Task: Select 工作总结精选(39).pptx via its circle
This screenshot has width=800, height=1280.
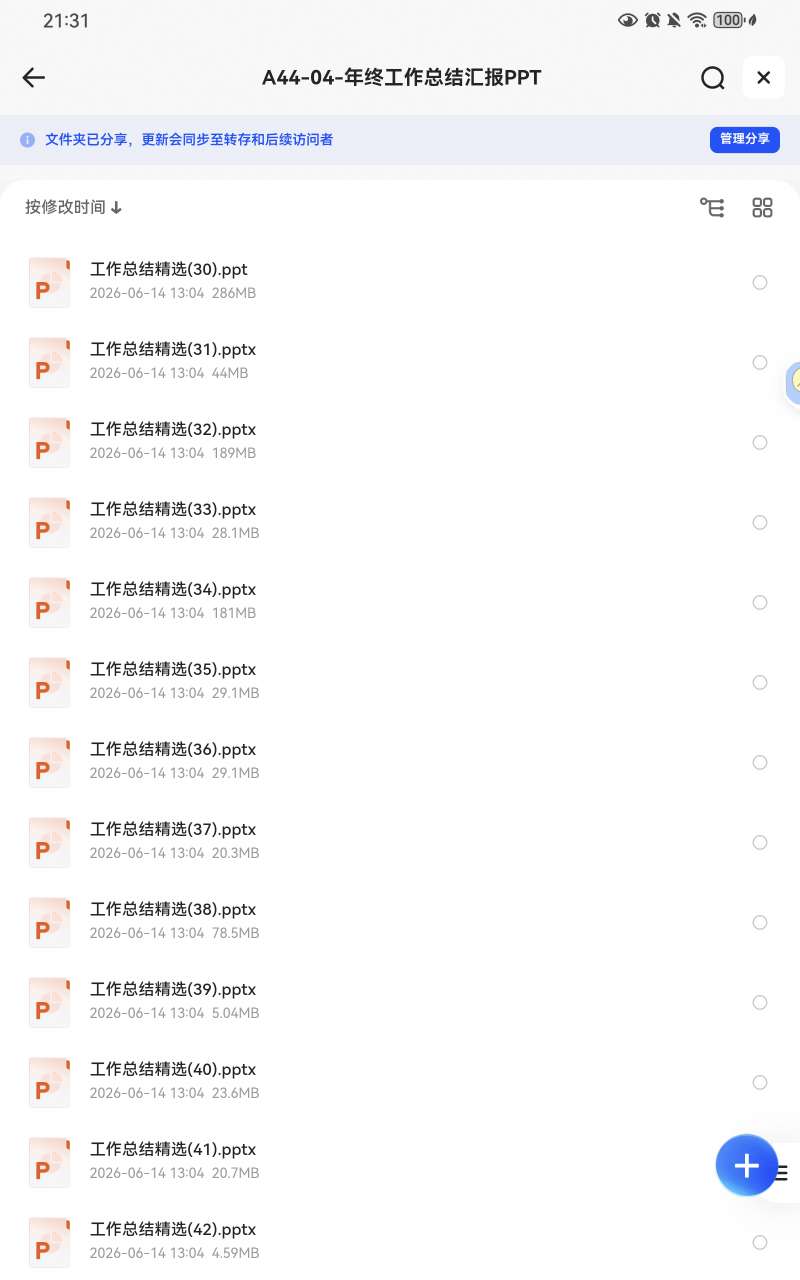Action: tap(760, 1002)
